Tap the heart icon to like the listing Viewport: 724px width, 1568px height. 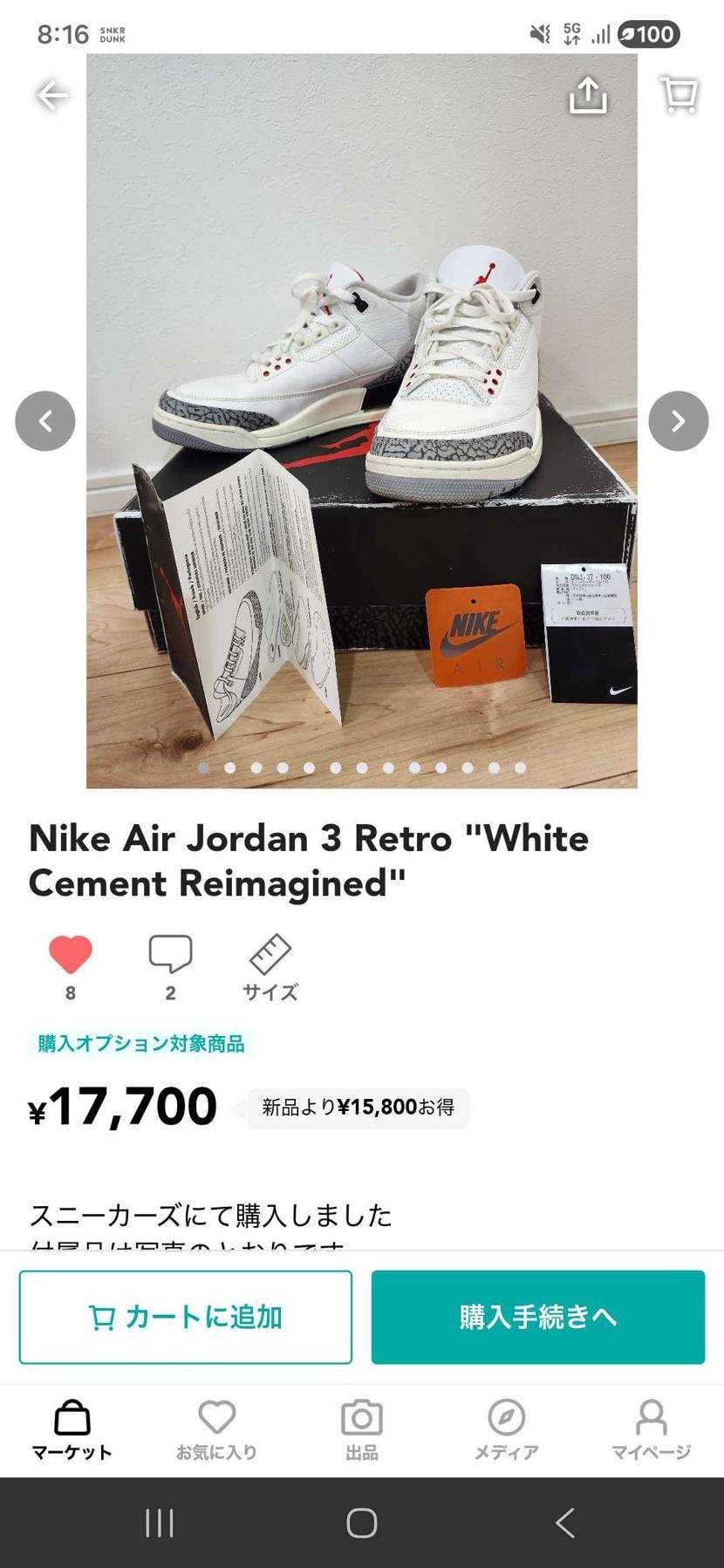click(x=72, y=957)
